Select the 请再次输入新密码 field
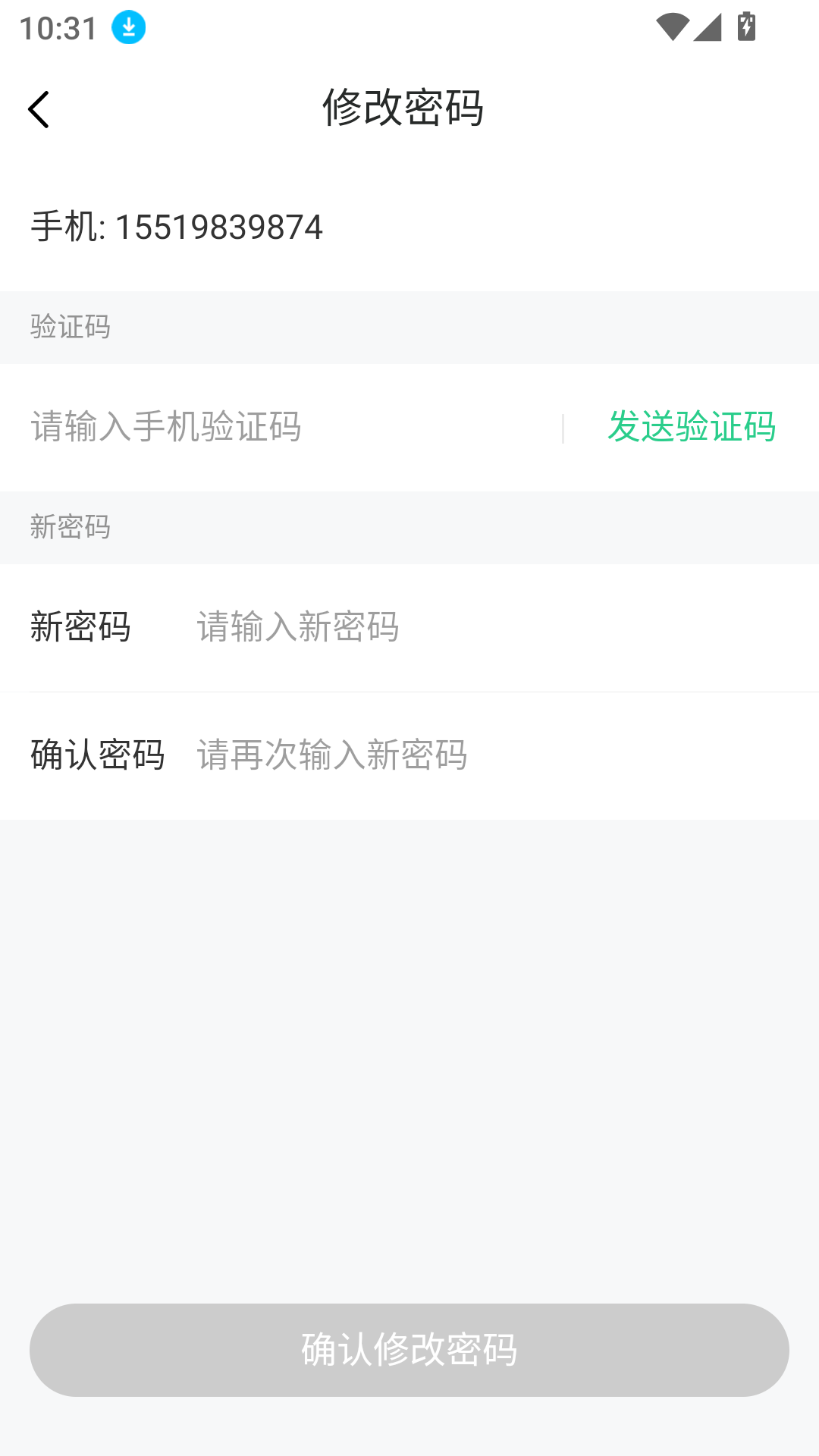819x1456 pixels. click(485, 755)
